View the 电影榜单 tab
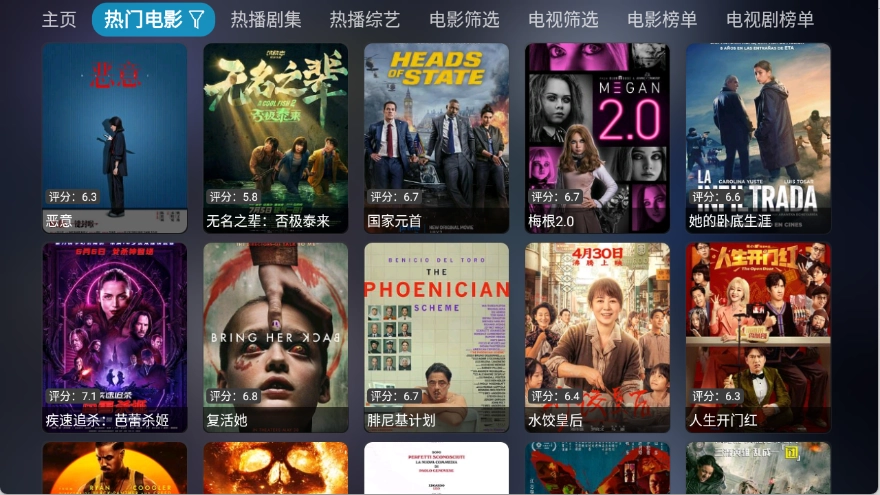Image resolution: width=880 pixels, height=495 pixels. [662, 19]
